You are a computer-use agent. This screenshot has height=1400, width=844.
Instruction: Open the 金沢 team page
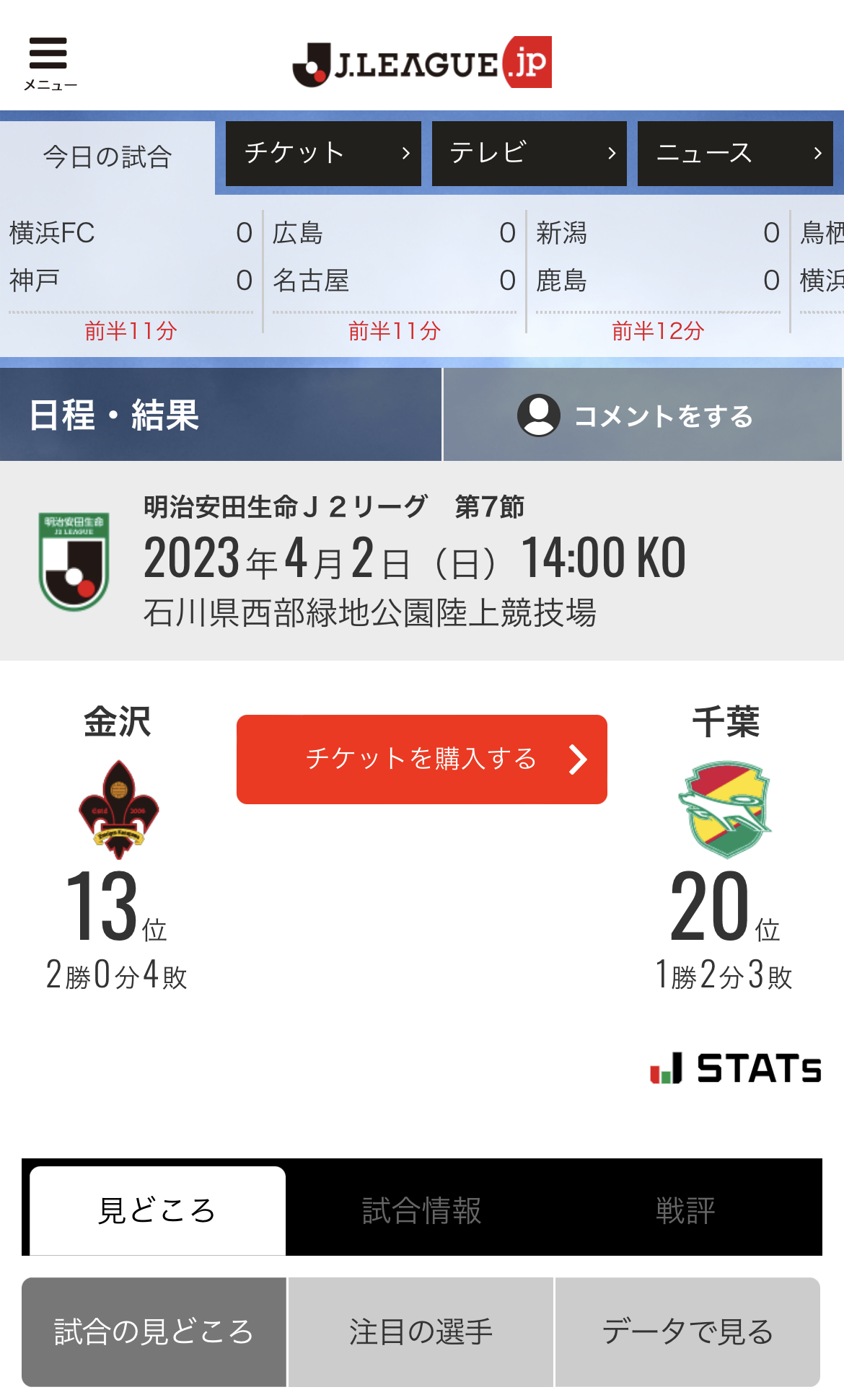118,808
